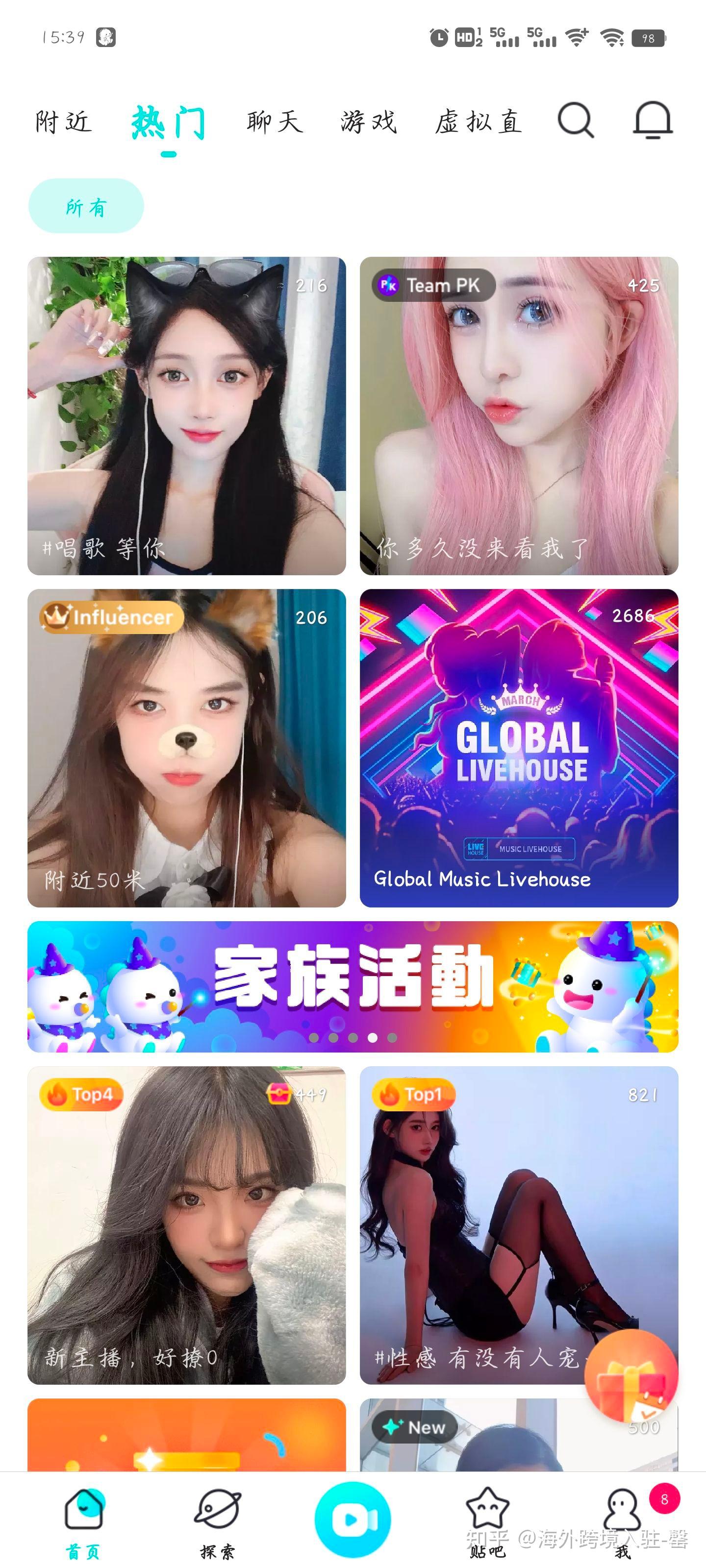Image resolution: width=706 pixels, height=1568 pixels.
Task: Enter the Global Music Livehouse room
Action: pyautogui.click(x=518, y=749)
